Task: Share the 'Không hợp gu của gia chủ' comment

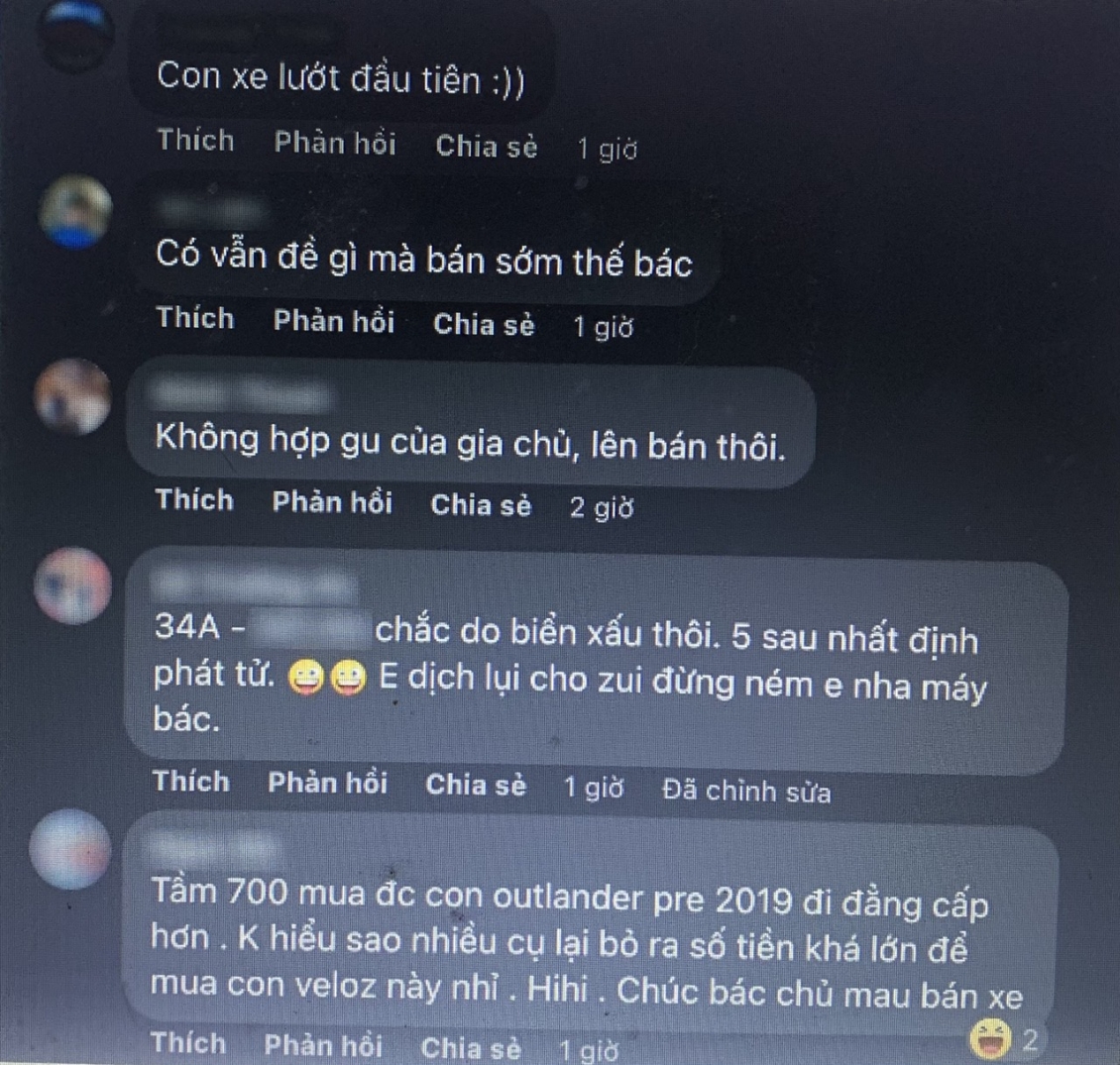Action: pos(481,505)
